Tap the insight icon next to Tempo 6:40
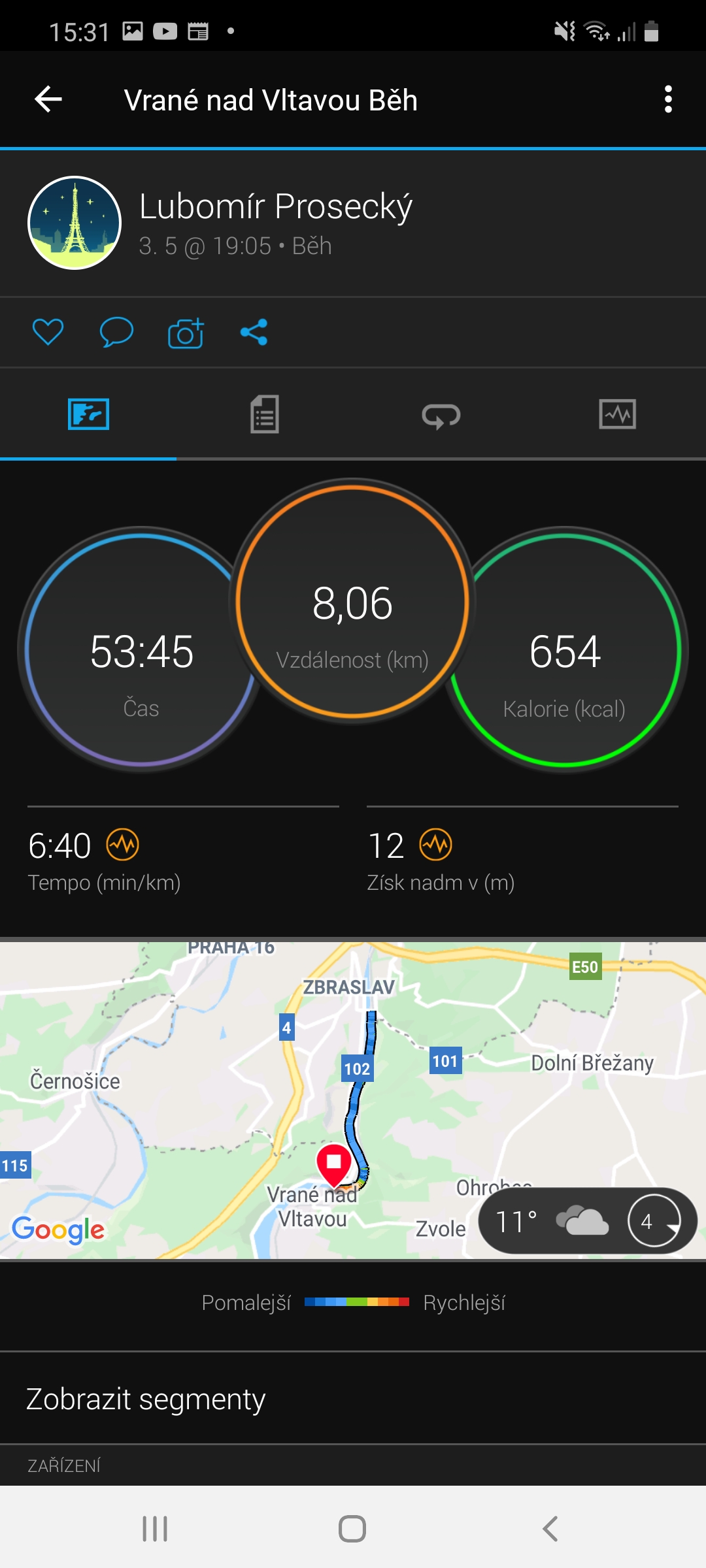 123,845
